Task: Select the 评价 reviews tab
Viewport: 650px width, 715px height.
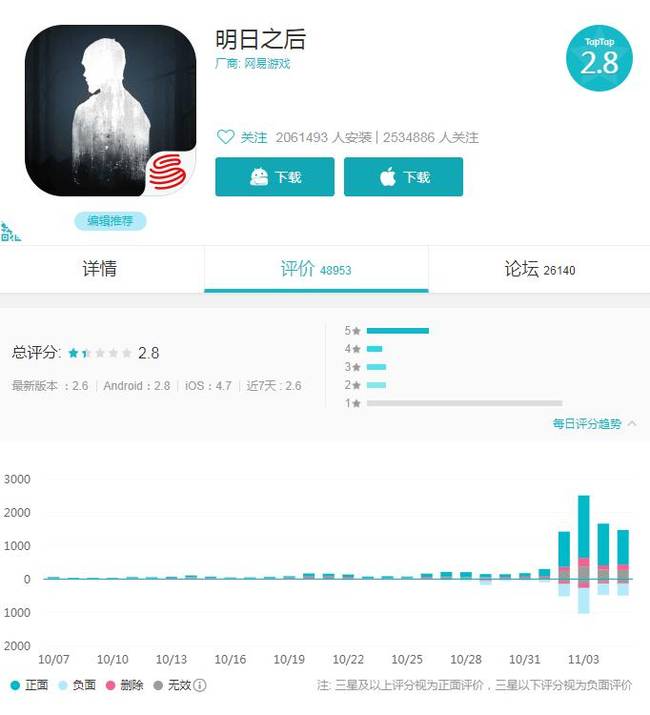Action: [x=315, y=269]
